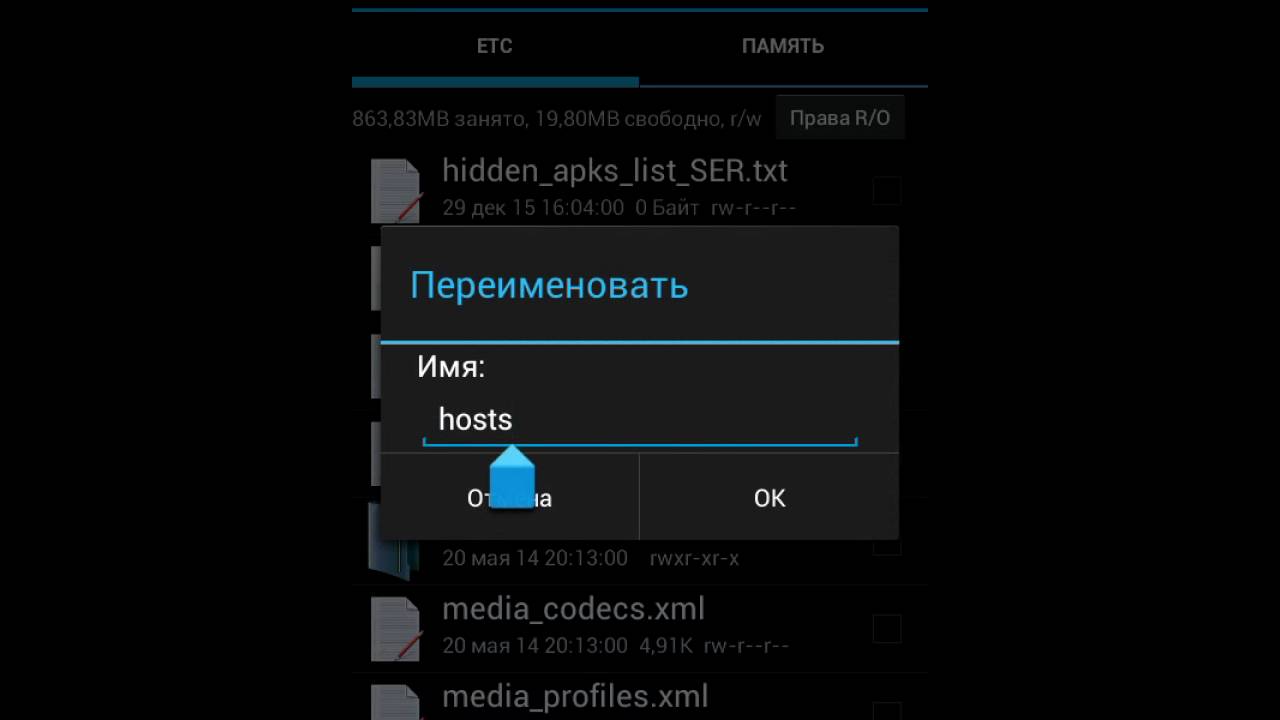The width and height of the screenshot is (1280, 720).
Task: Select the ETC tab
Action: coord(495,46)
